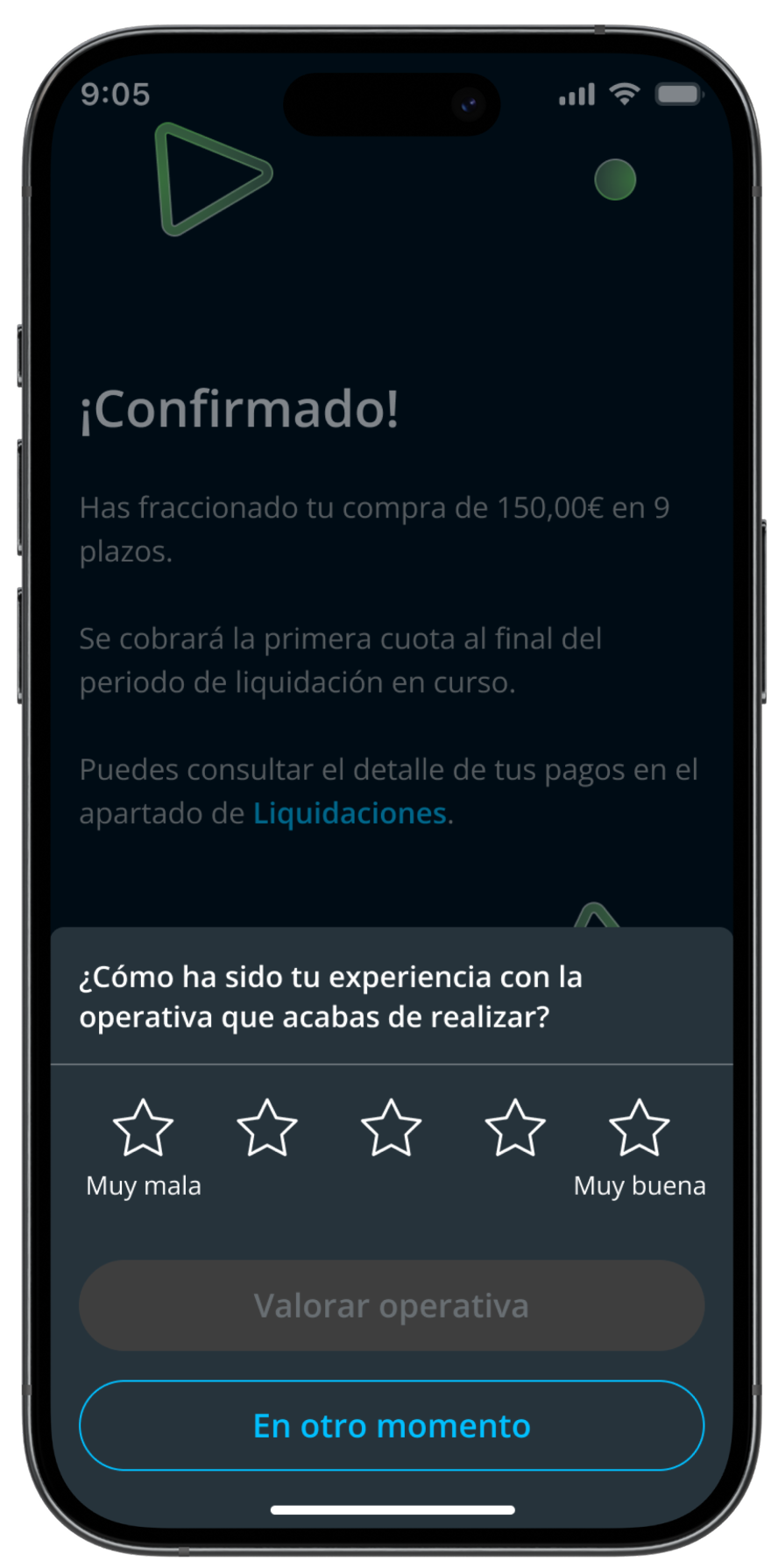Choose the middle third star rating
Image resolution: width=778 pixels, height=1568 pixels.
pyautogui.click(x=391, y=1128)
